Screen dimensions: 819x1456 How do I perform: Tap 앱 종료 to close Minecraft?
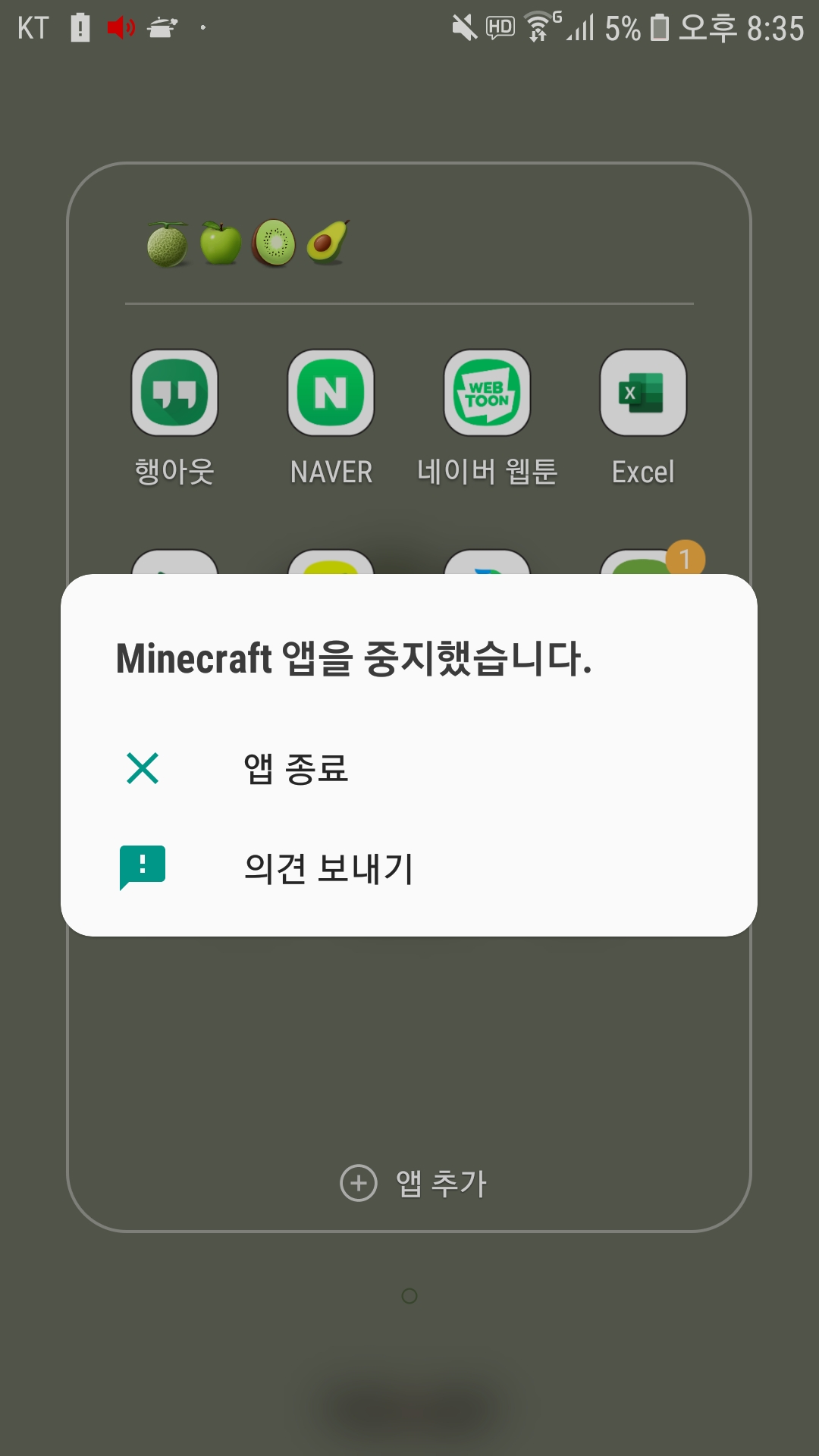tap(296, 768)
